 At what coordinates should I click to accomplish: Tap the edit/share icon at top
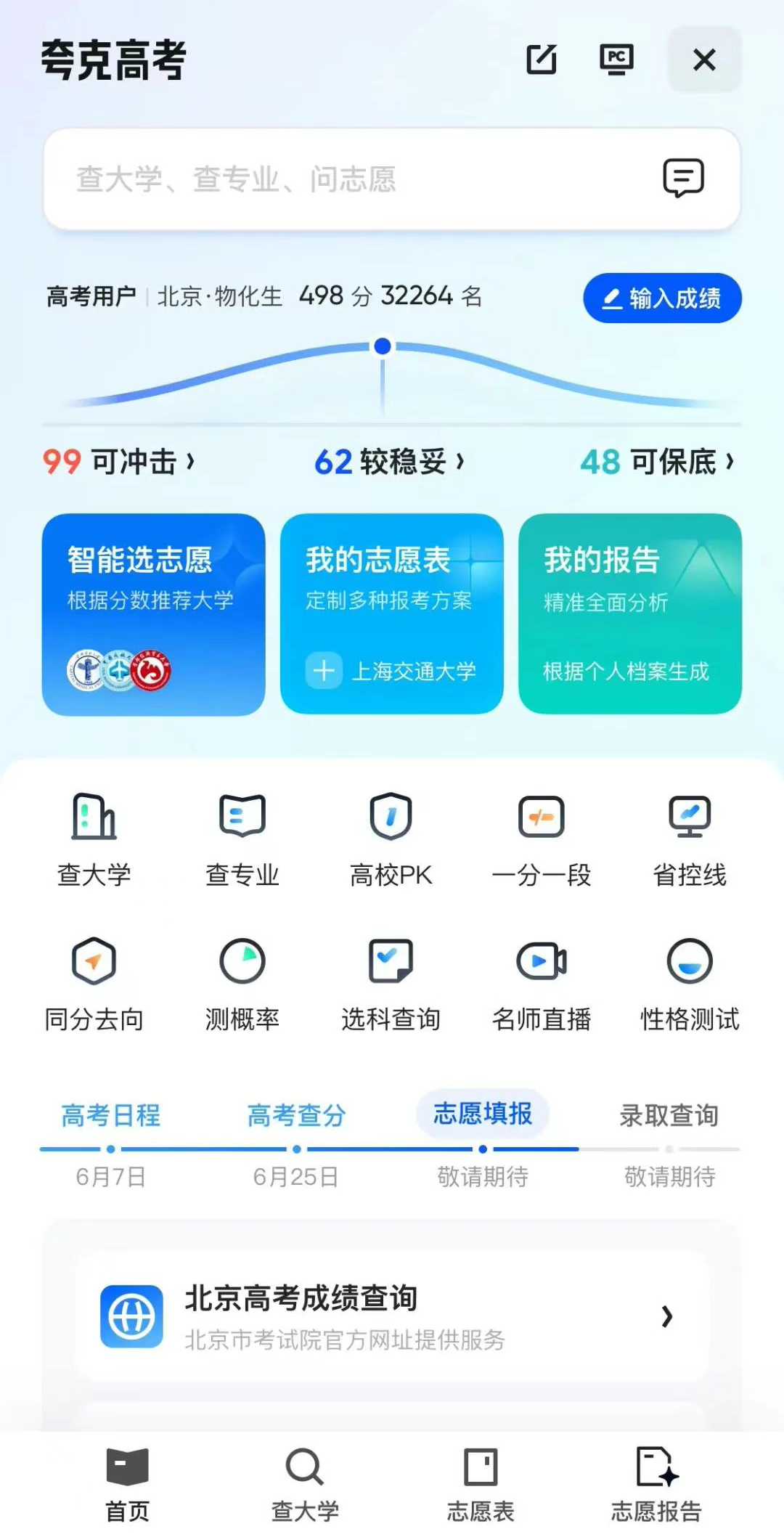(x=542, y=60)
